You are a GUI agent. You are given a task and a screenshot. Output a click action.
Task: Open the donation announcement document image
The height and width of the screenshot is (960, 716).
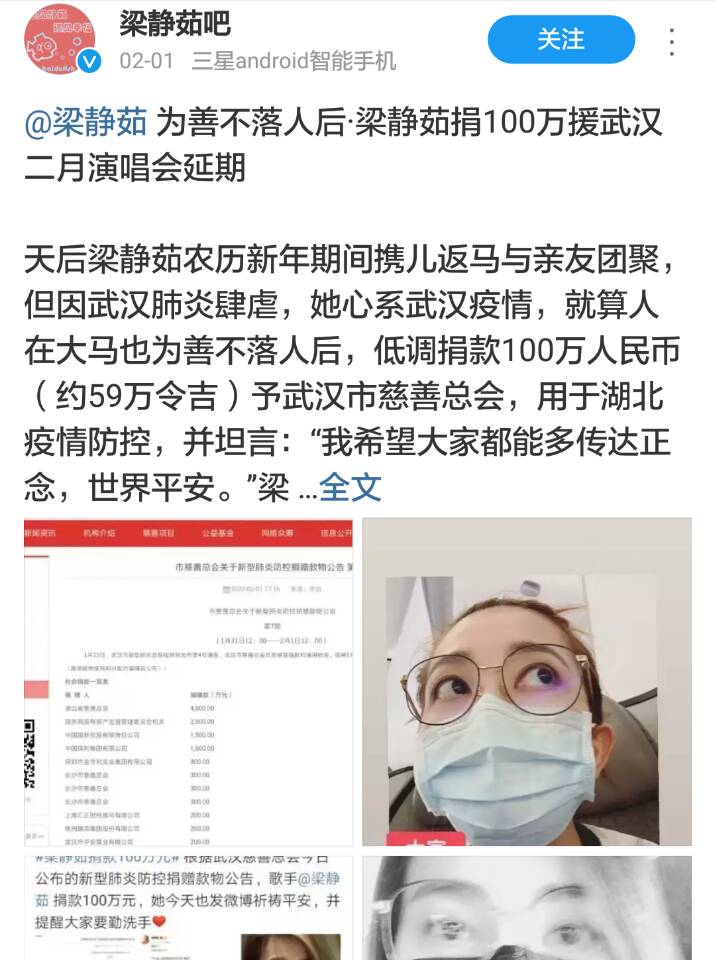[189, 681]
